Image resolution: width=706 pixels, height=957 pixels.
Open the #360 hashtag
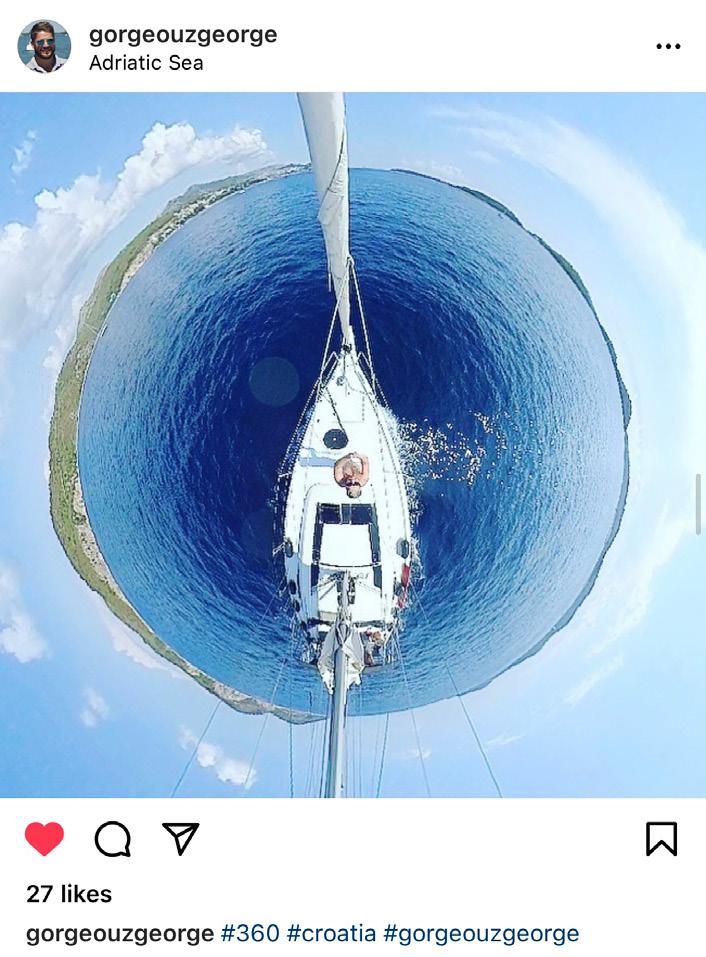click(x=249, y=934)
